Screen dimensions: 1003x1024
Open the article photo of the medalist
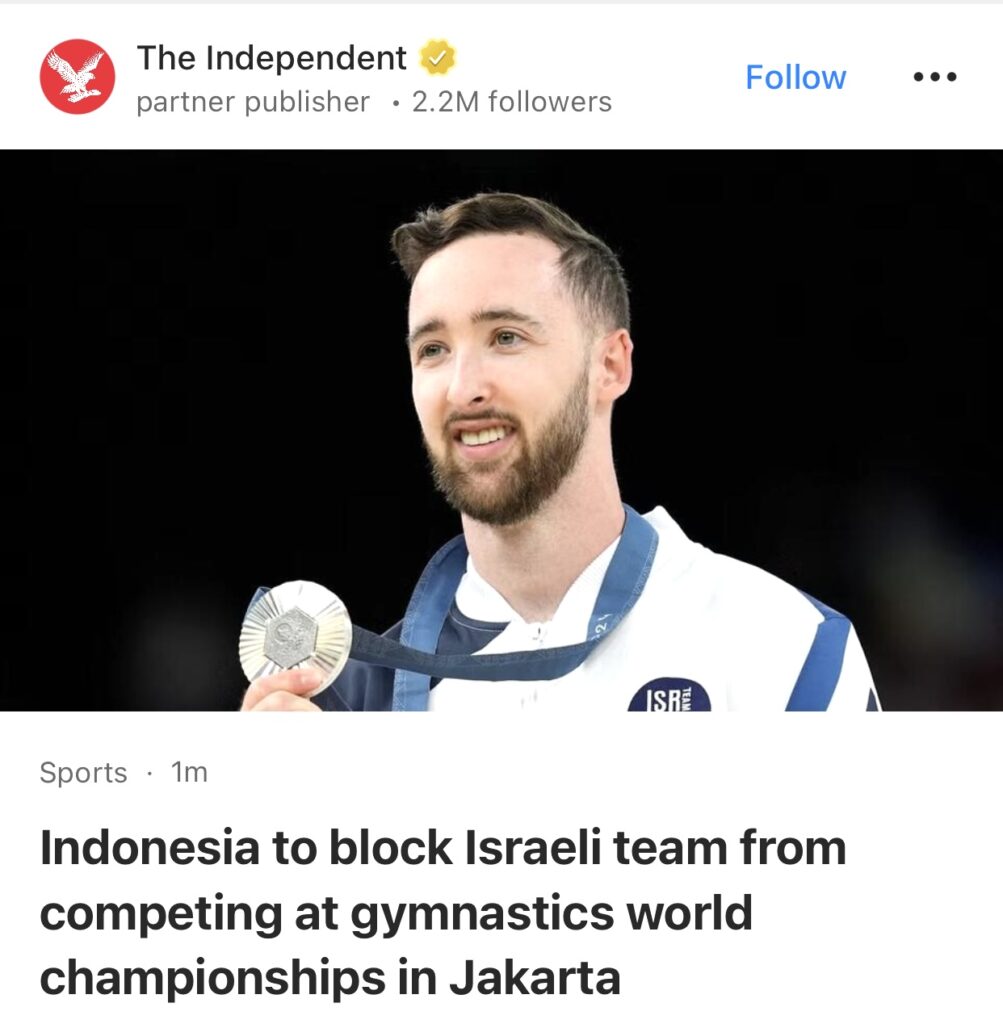click(501, 430)
